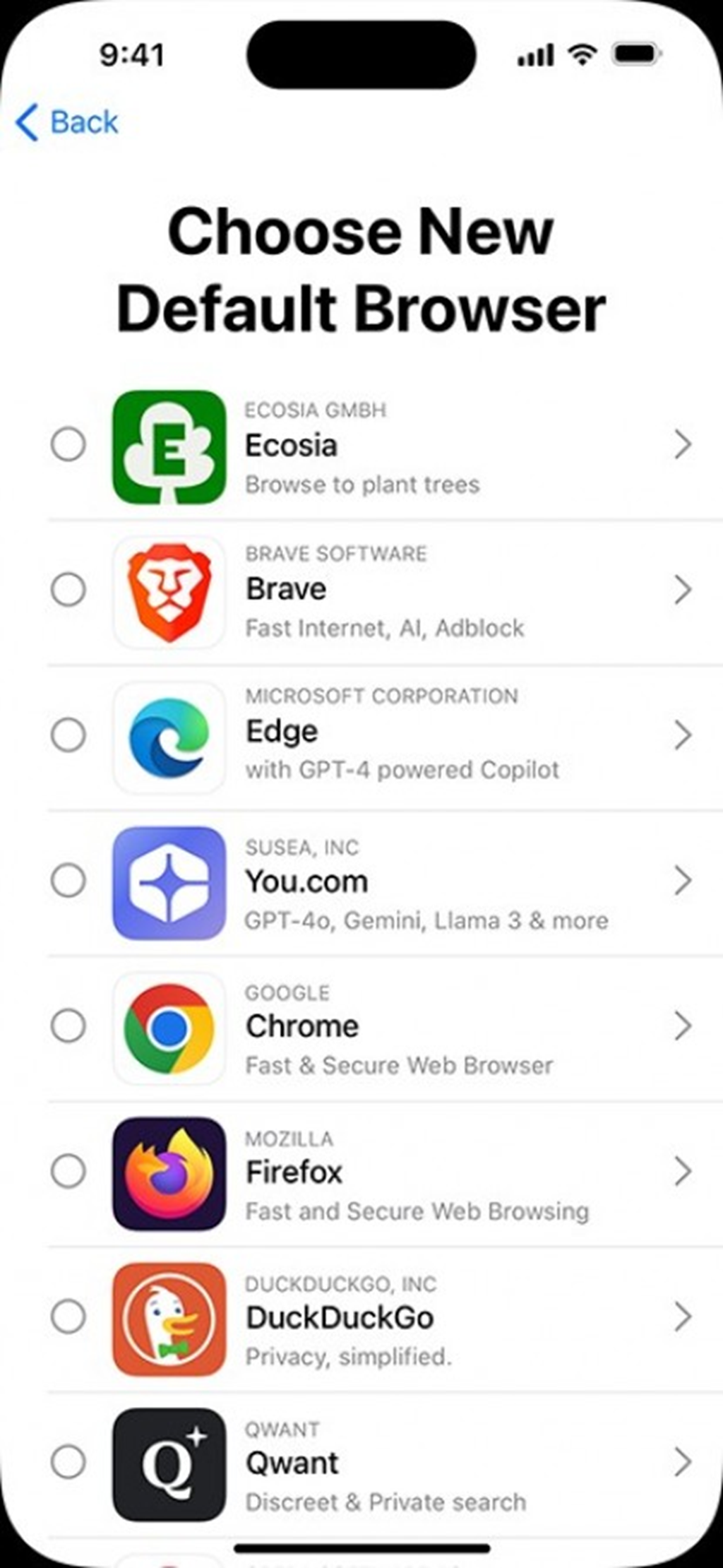
Task: Open Qwant details chevron
Action: (682, 1461)
